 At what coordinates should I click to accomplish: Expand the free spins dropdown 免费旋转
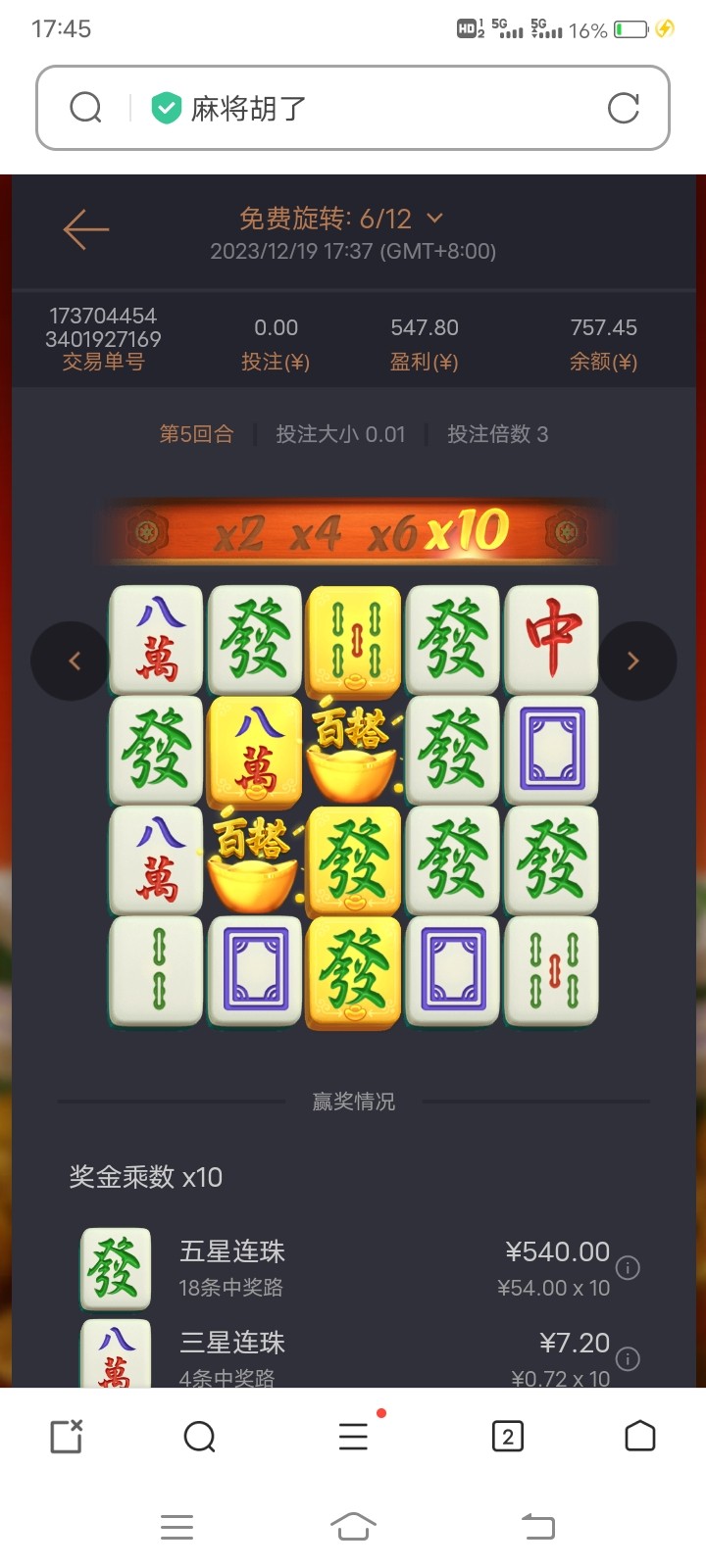[x=434, y=219]
